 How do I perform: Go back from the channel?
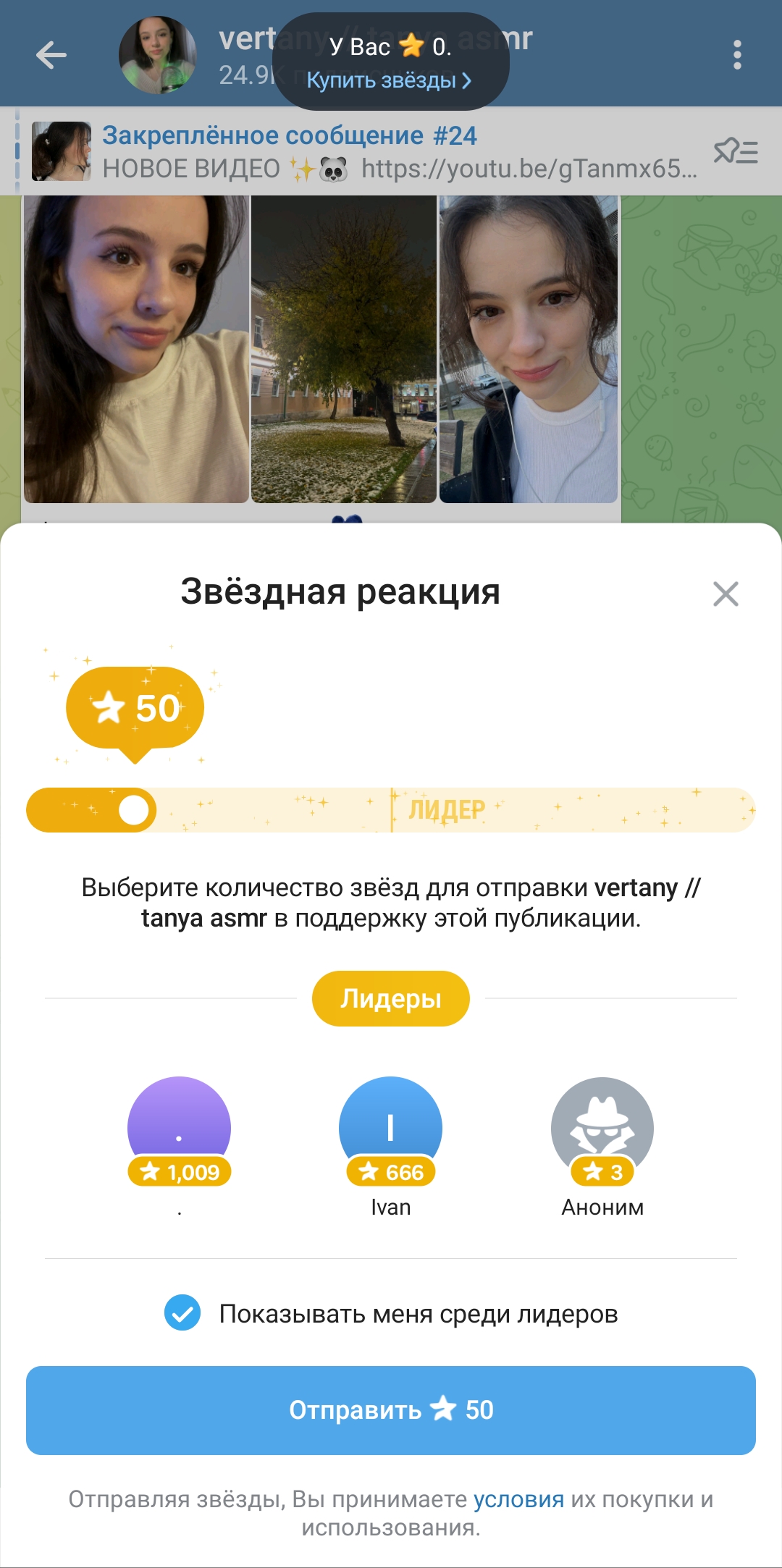(51, 55)
